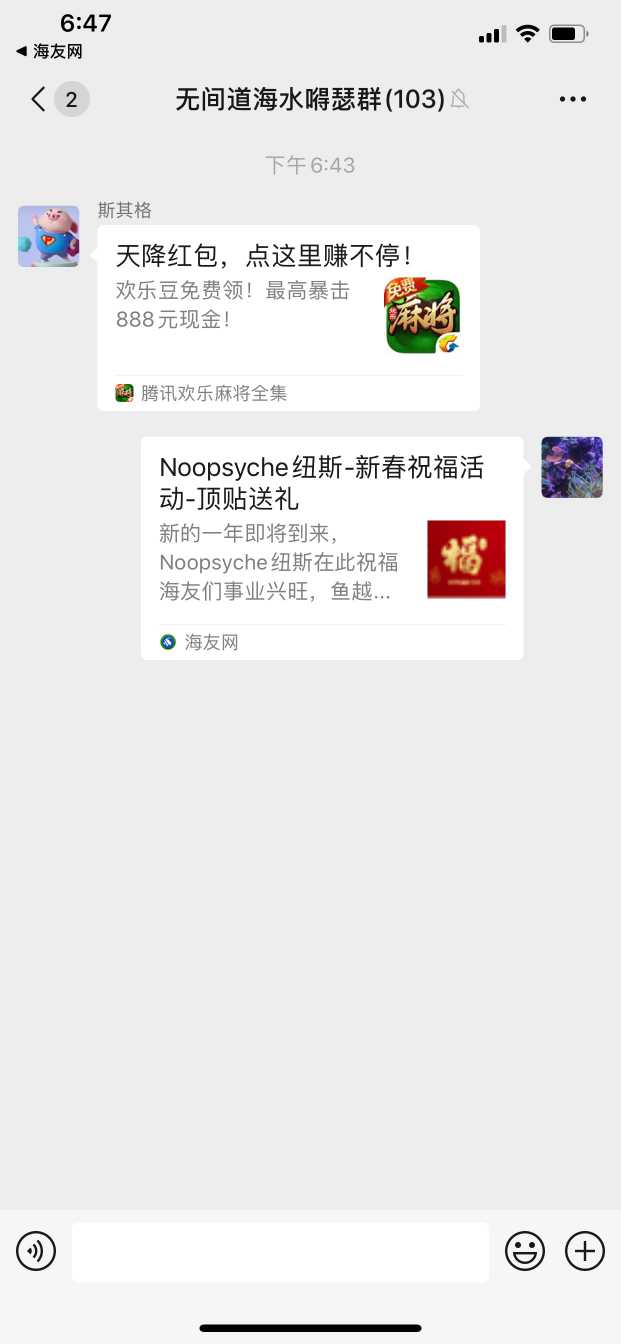Return to 海友网 app via status bar
The width and height of the screenshot is (621, 1344).
point(49,51)
